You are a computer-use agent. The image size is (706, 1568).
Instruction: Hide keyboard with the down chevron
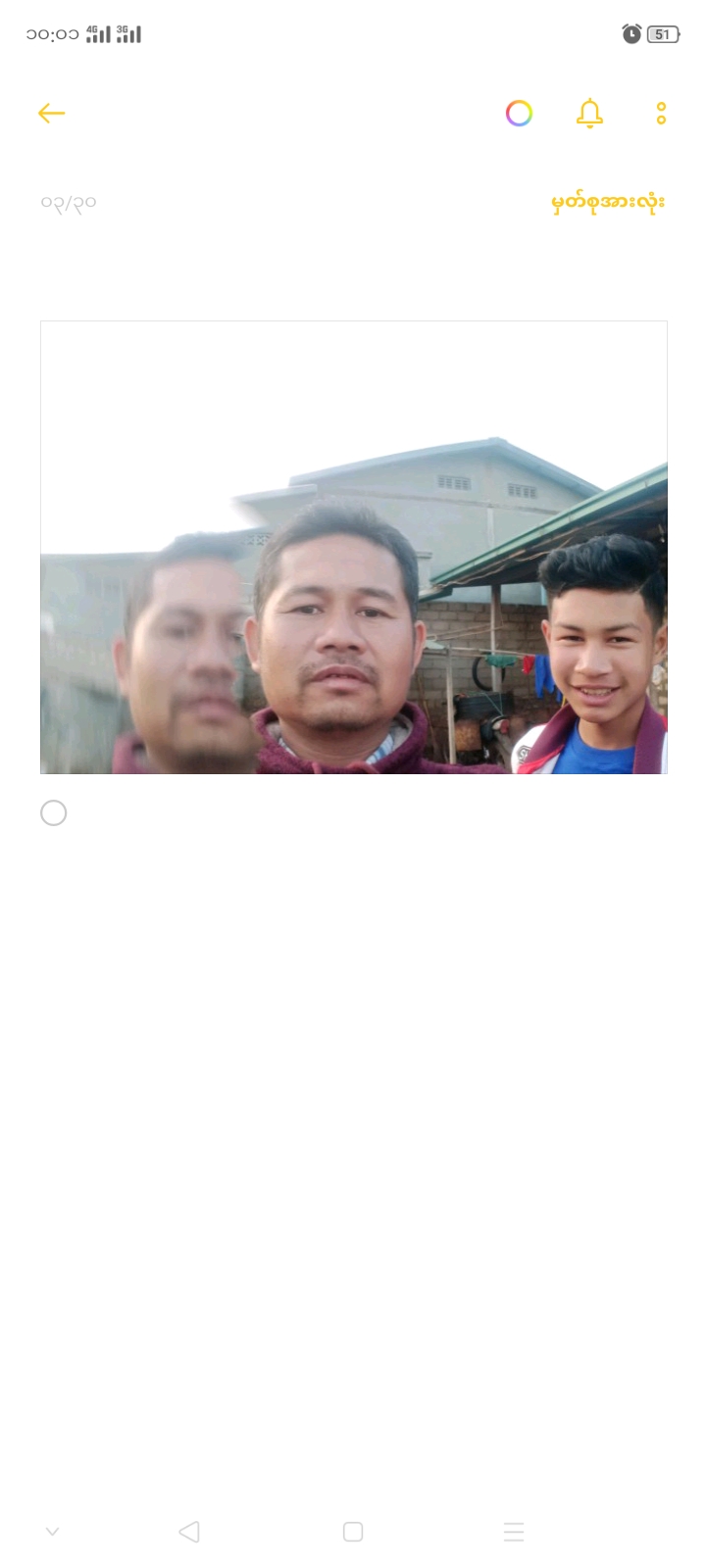click(x=53, y=1531)
